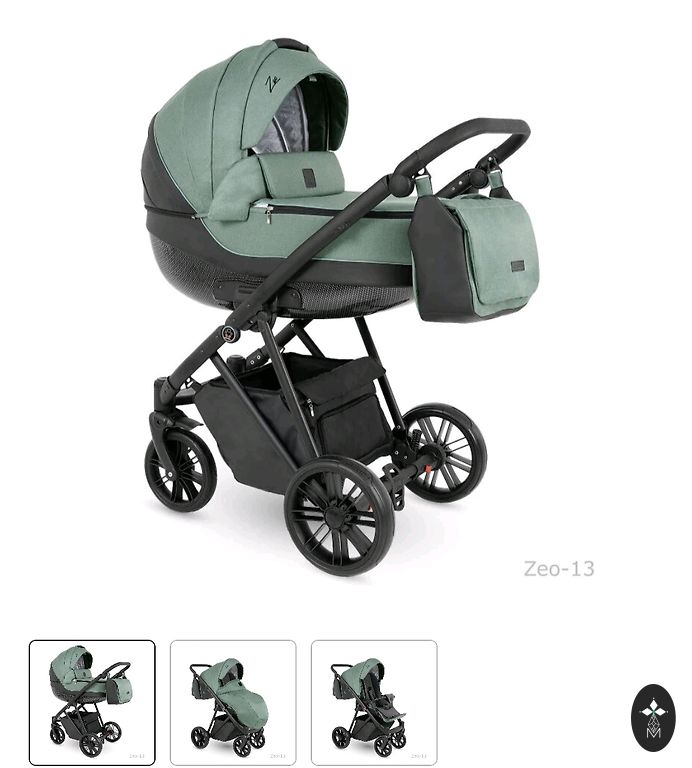View the open stroller seat thumbnail
Screen dimensions: 692x768
374,703
